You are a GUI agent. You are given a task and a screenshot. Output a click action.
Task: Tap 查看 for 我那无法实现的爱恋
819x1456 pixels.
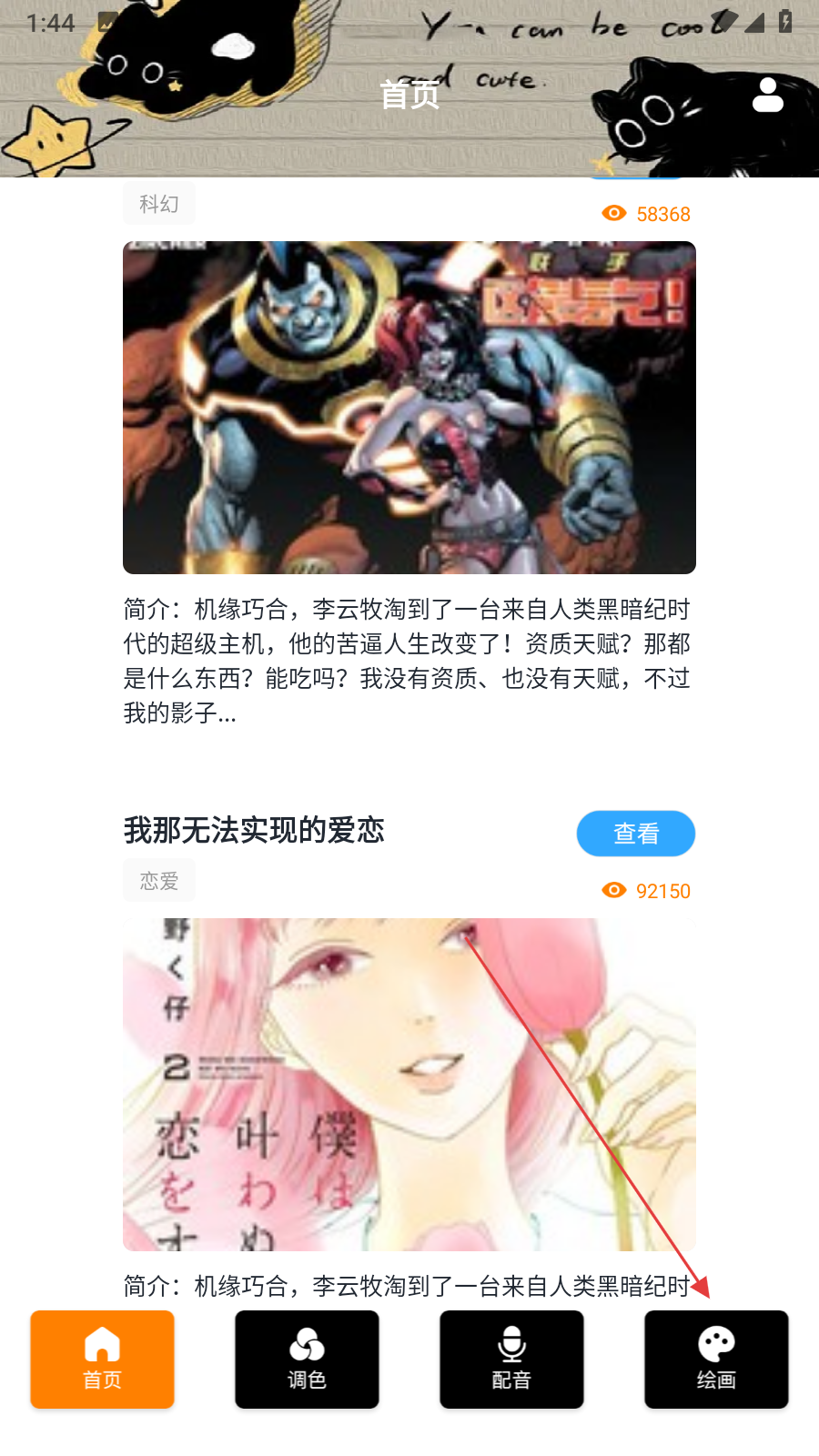tap(635, 834)
